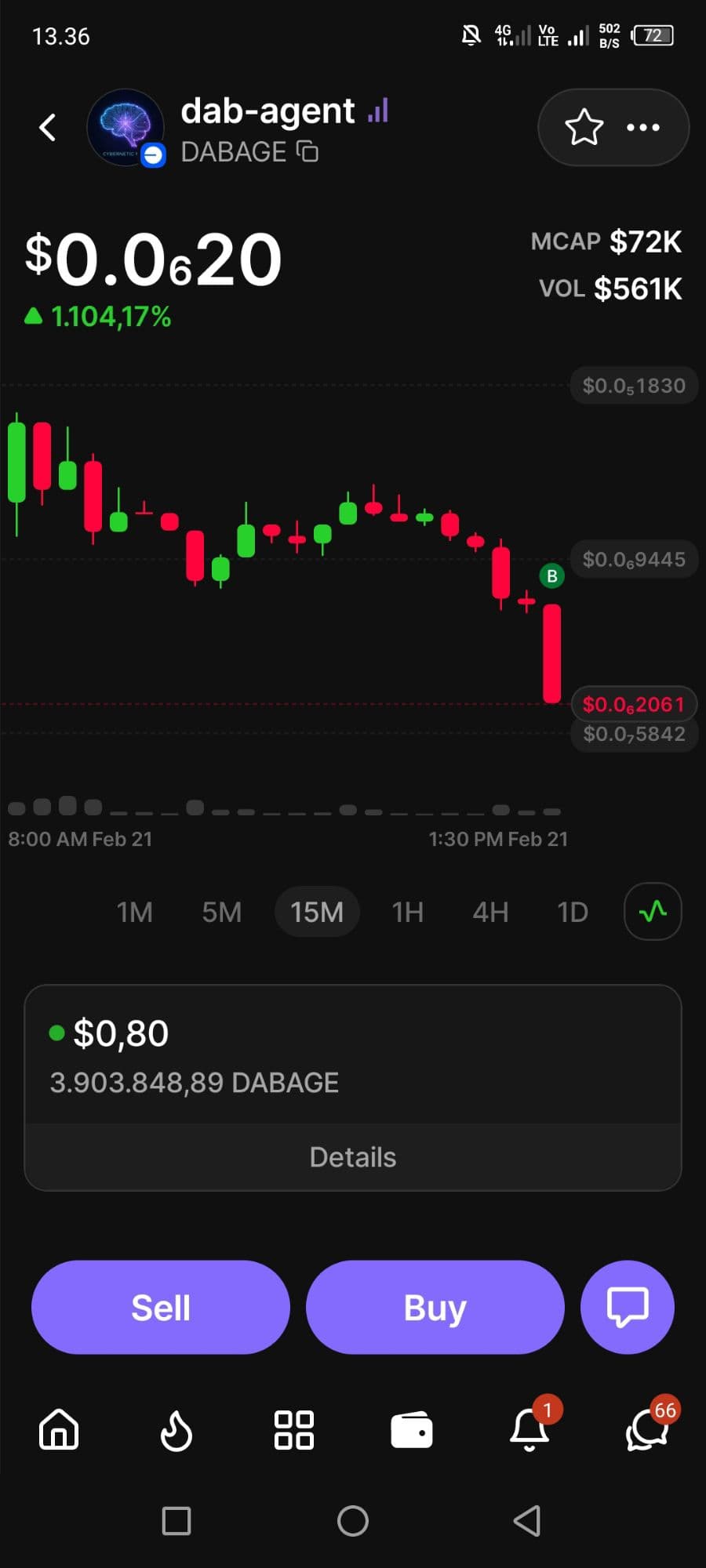This screenshot has width=706, height=1568.
Task: Open the trending flame tab
Action: point(176,1429)
